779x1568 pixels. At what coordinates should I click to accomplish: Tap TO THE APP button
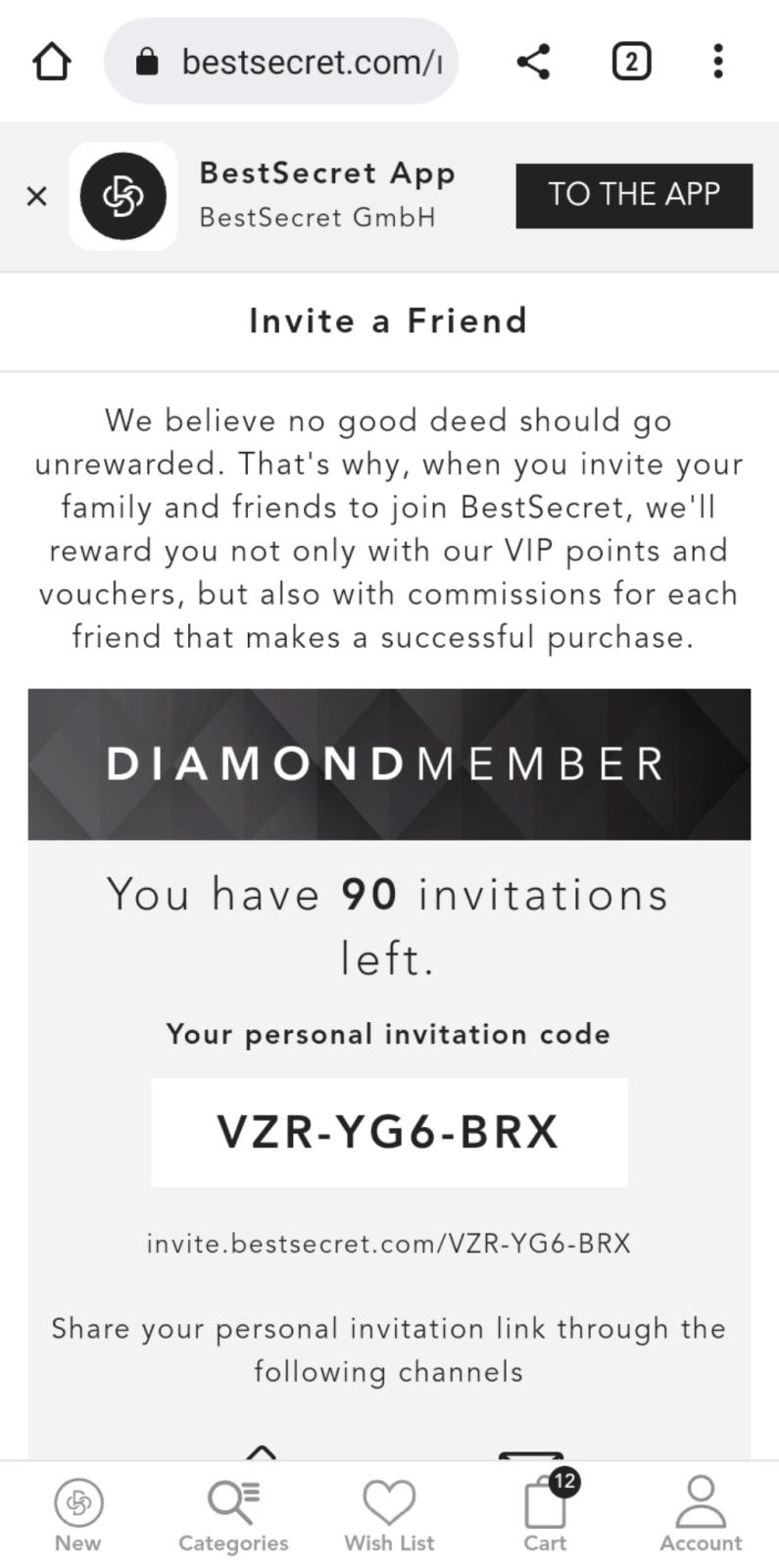[634, 196]
